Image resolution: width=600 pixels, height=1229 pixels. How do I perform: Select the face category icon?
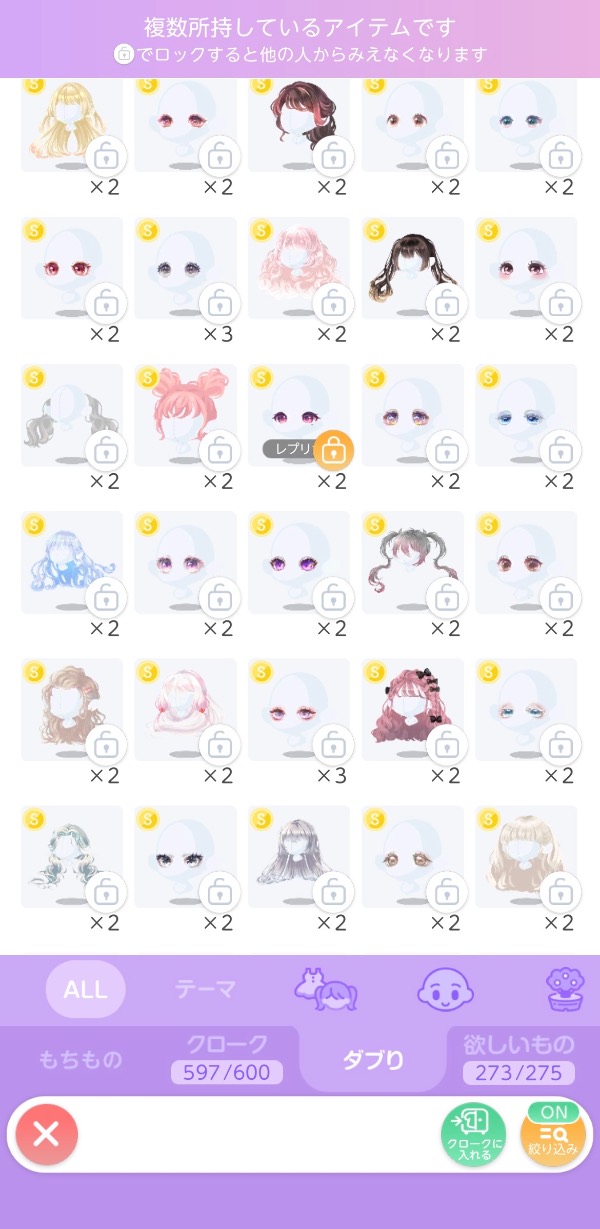pos(443,990)
